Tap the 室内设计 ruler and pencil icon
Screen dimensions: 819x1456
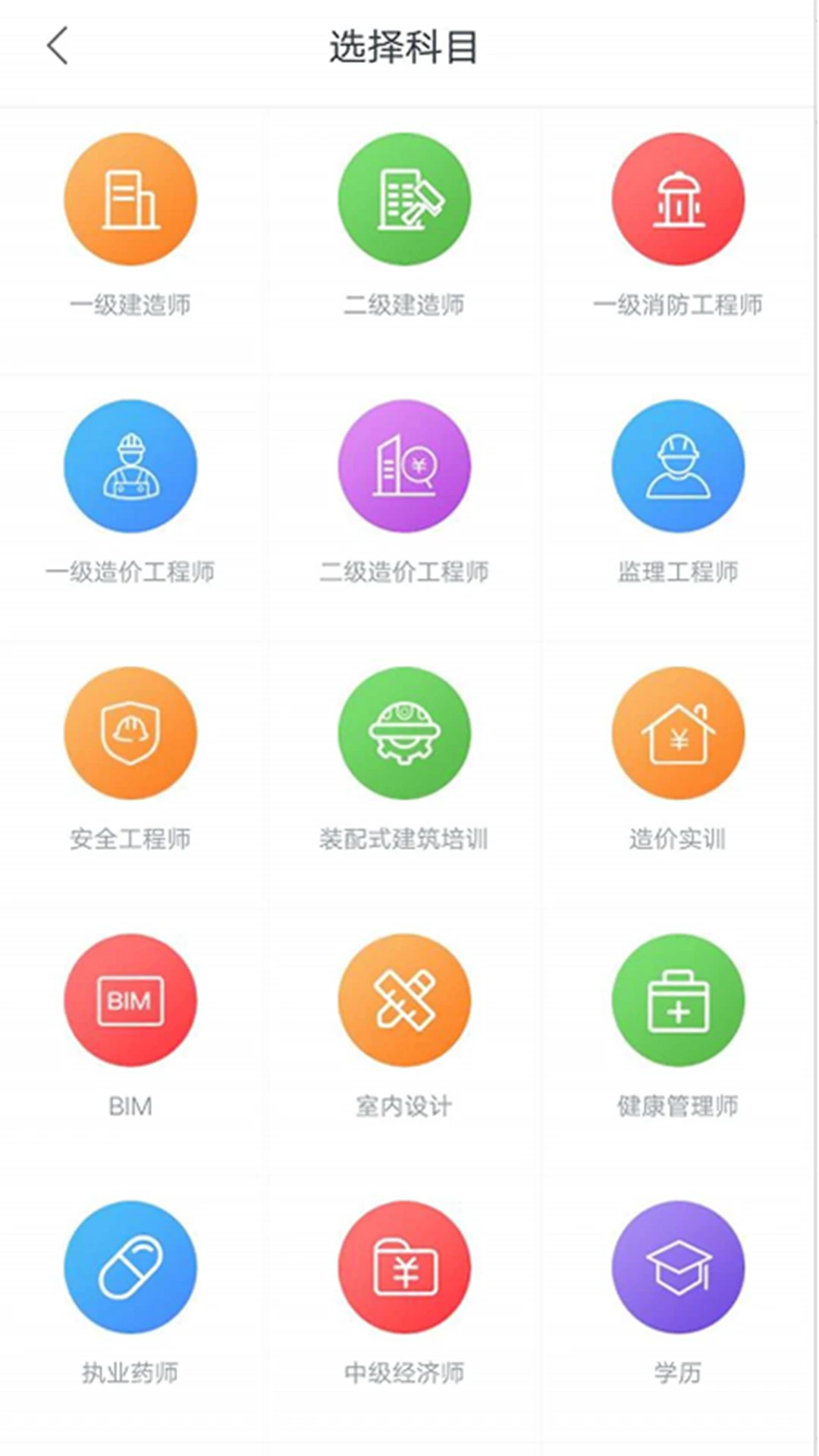pos(405,999)
